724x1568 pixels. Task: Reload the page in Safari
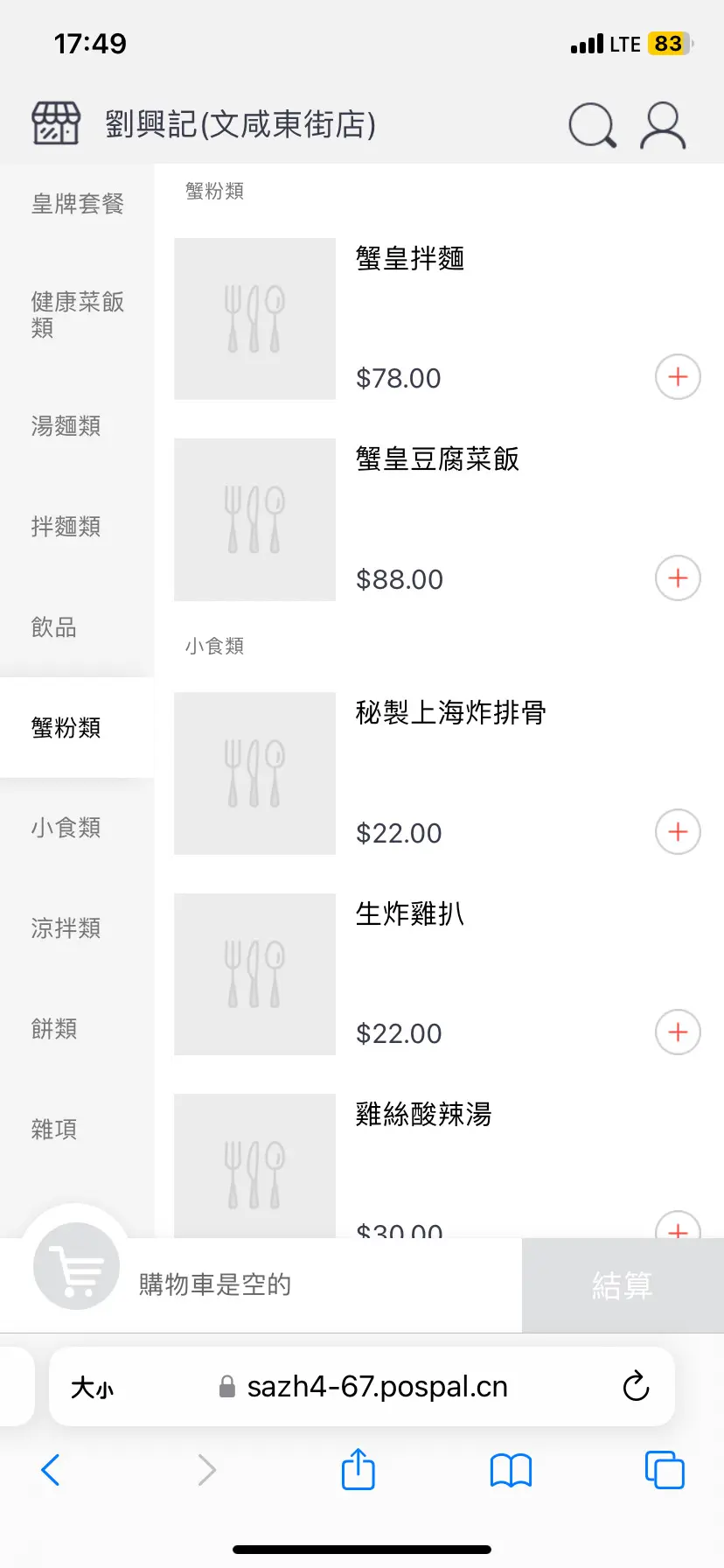636,1387
